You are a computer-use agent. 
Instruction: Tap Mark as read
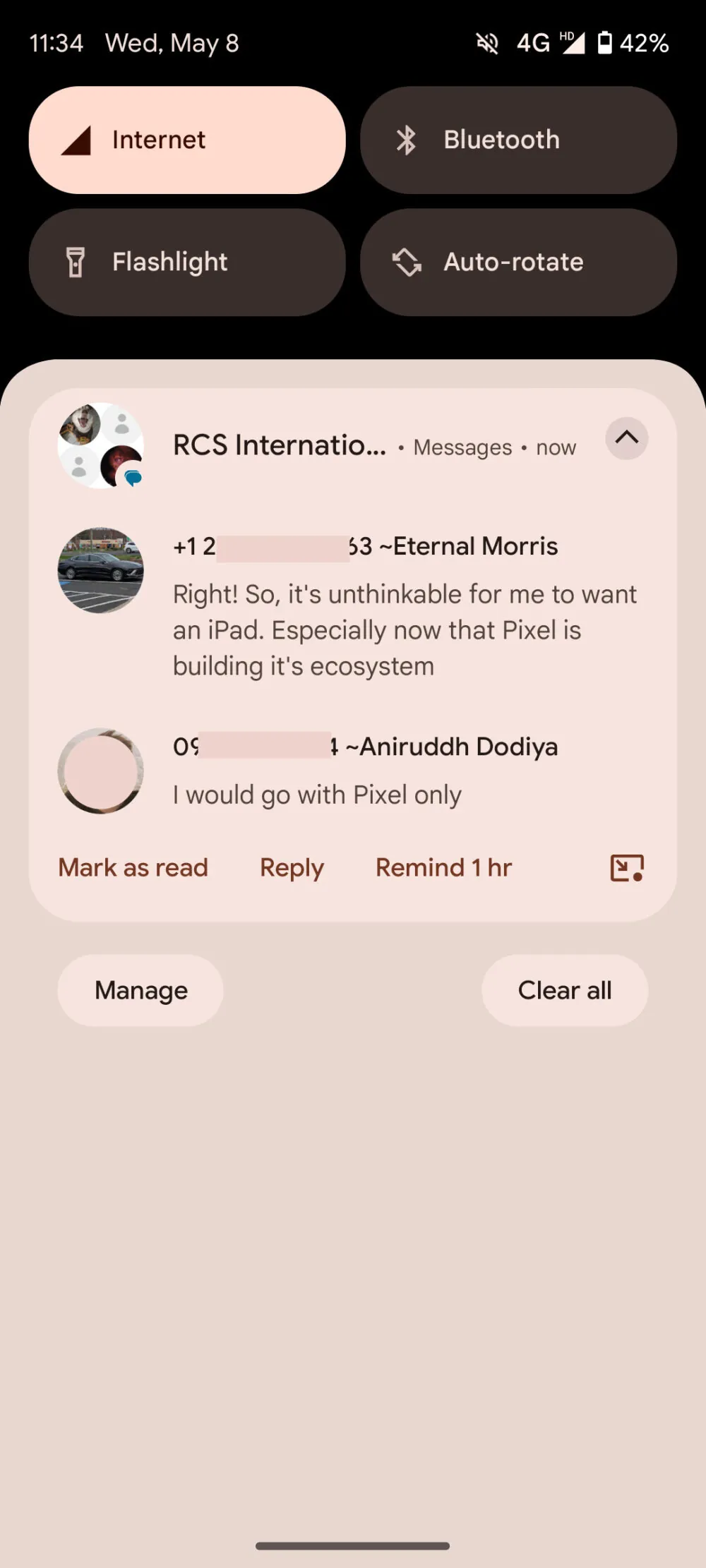(x=133, y=867)
